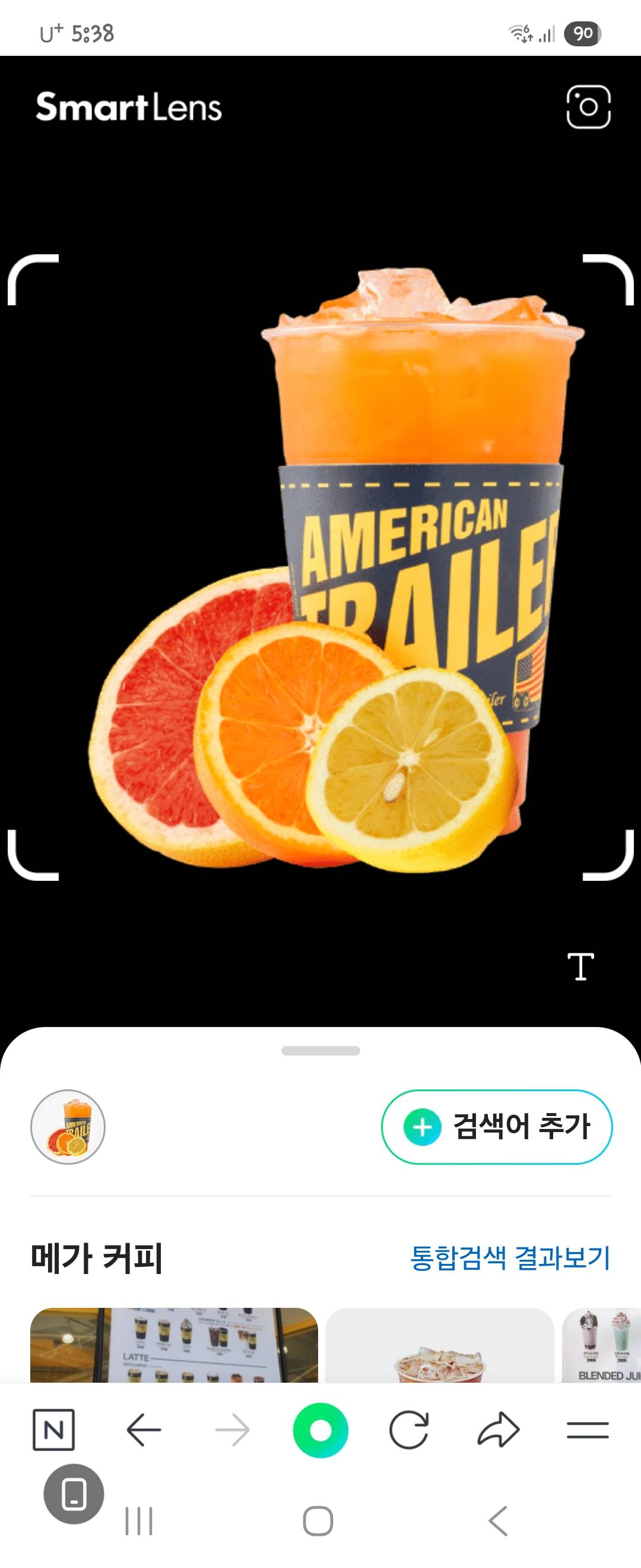Viewport: 641px width, 1568px height.
Task: Share this page
Action: click(x=498, y=1430)
